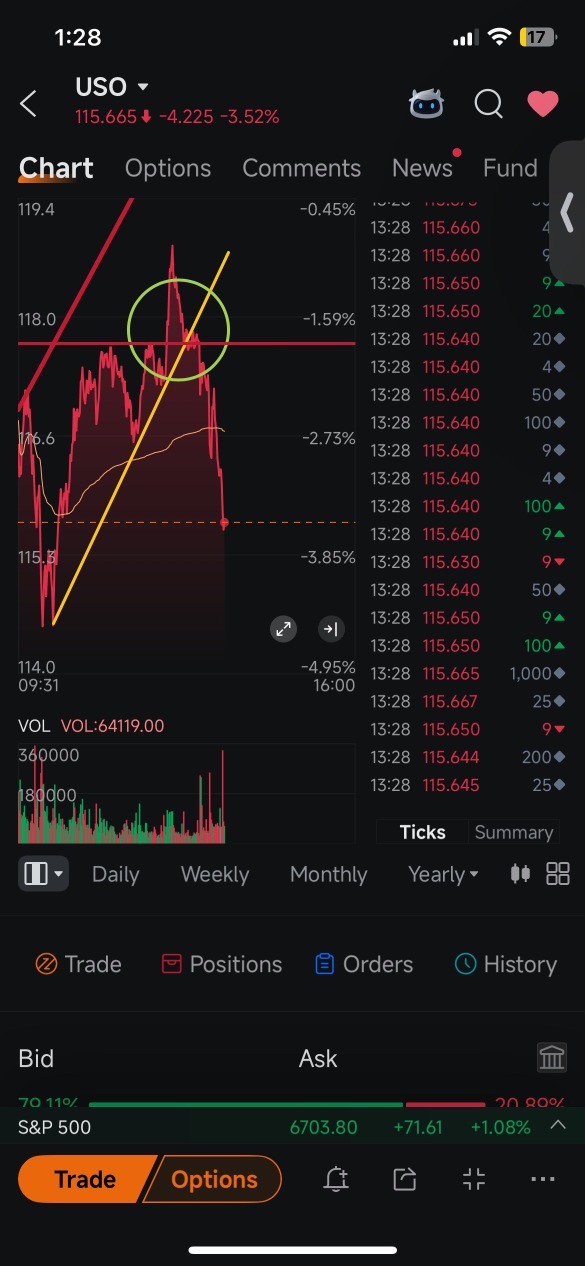
Task: Open the candlestick chart-type icon
Action: (520, 874)
